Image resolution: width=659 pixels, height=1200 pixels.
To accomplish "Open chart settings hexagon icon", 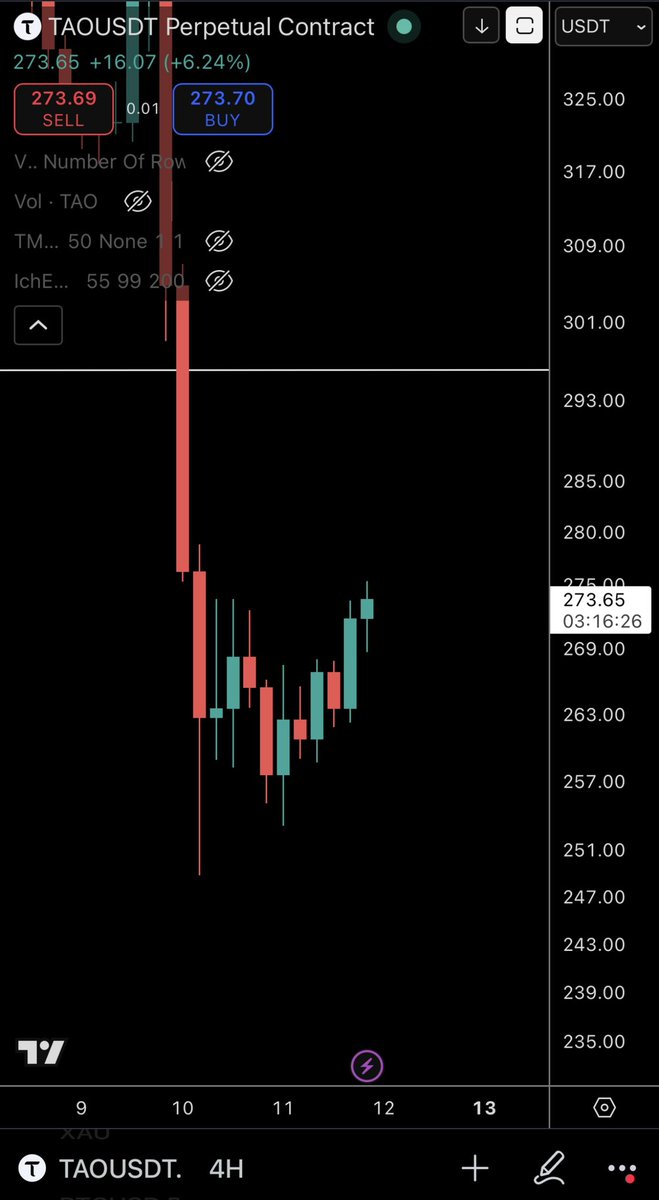I will coord(604,1107).
